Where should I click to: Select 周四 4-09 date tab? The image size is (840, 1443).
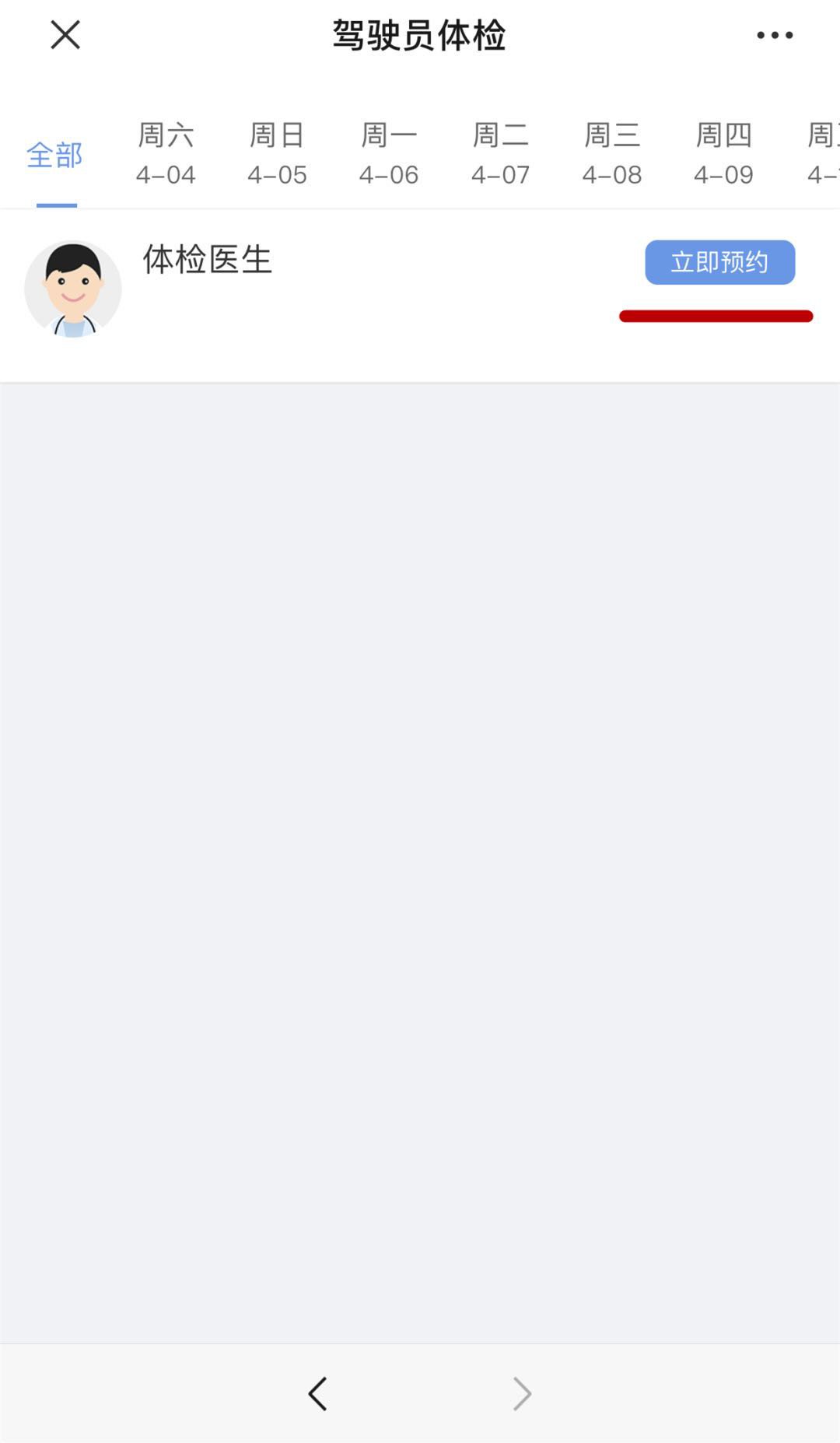click(x=723, y=154)
